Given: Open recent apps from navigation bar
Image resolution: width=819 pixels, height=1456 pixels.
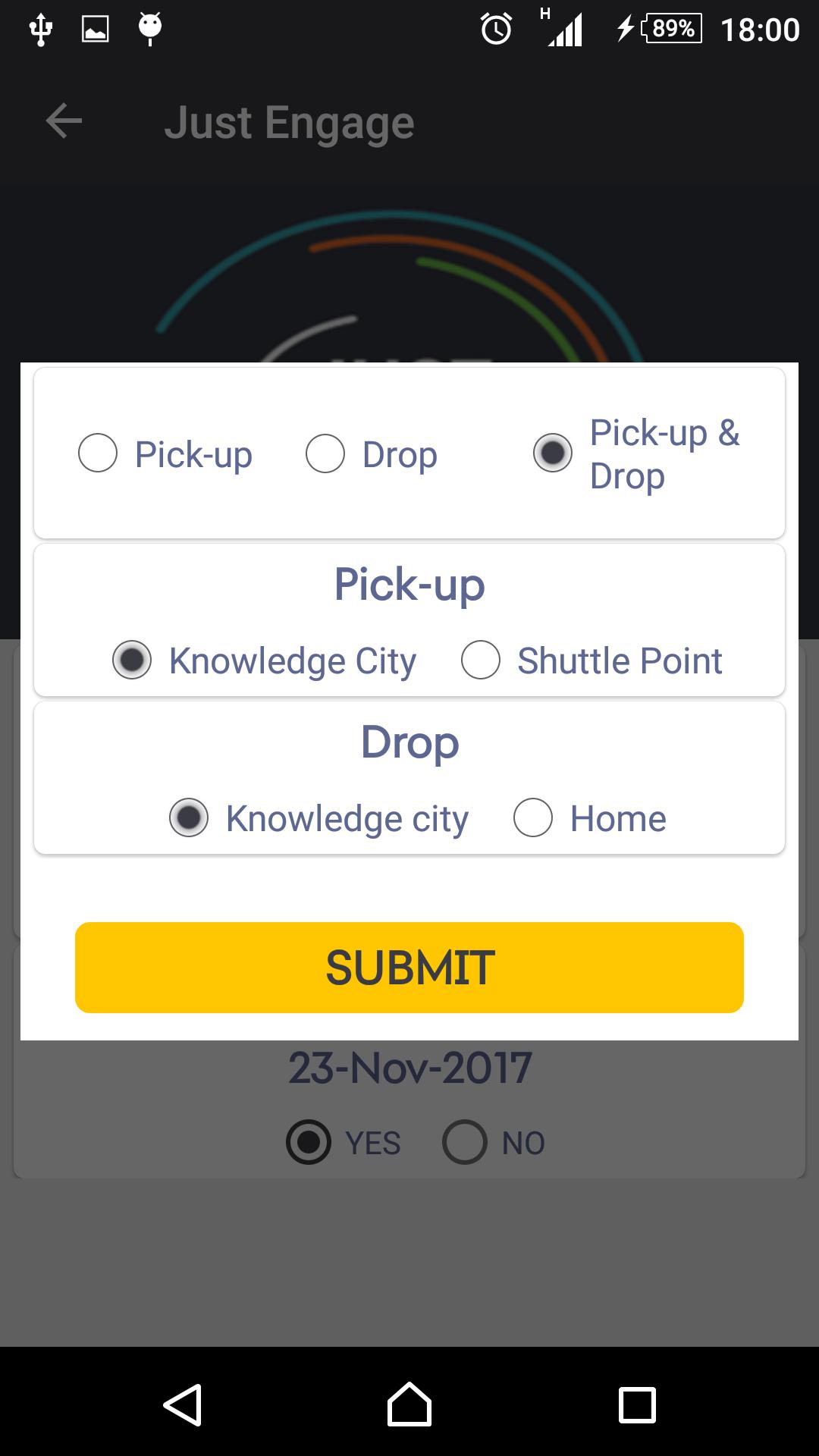Looking at the screenshot, I should [637, 1404].
